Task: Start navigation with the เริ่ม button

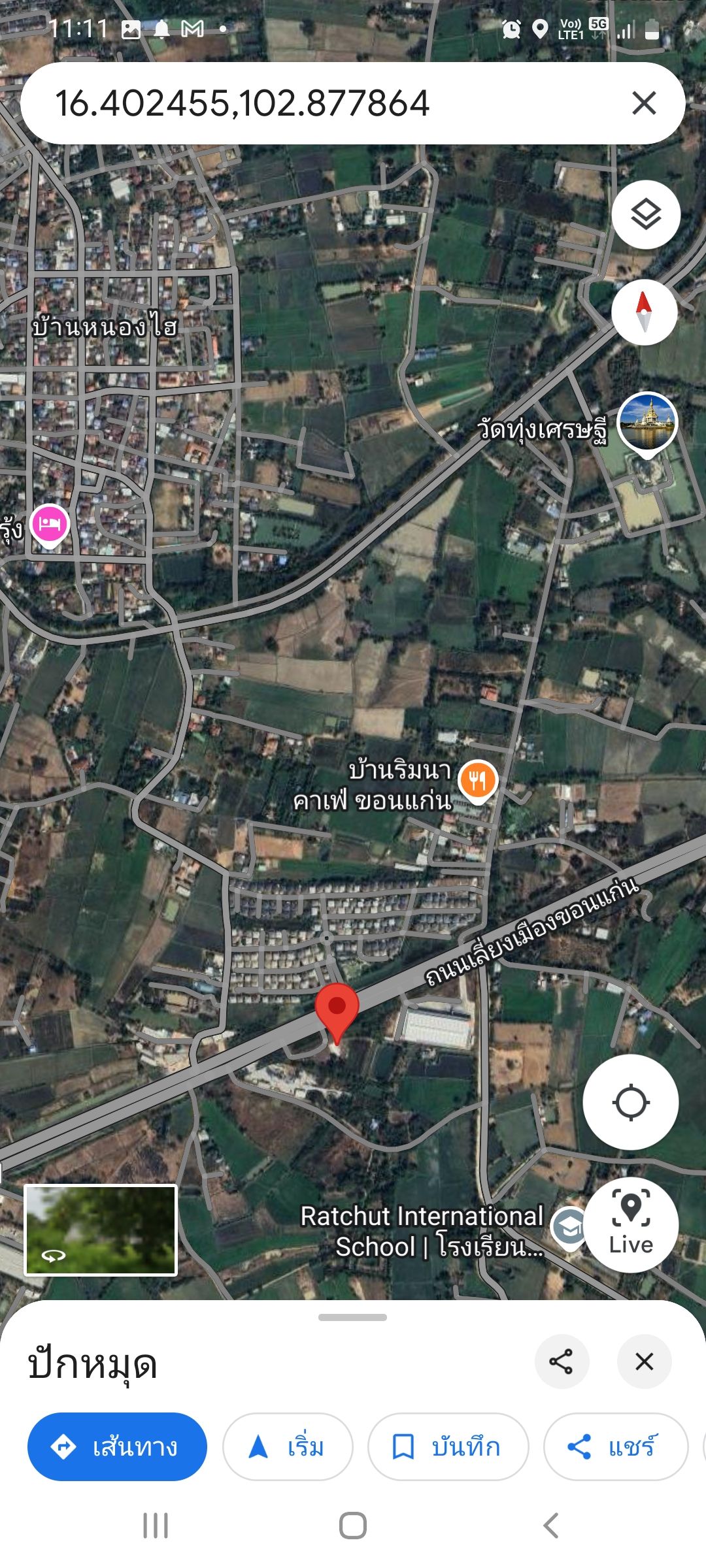Action: pos(288,1447)
